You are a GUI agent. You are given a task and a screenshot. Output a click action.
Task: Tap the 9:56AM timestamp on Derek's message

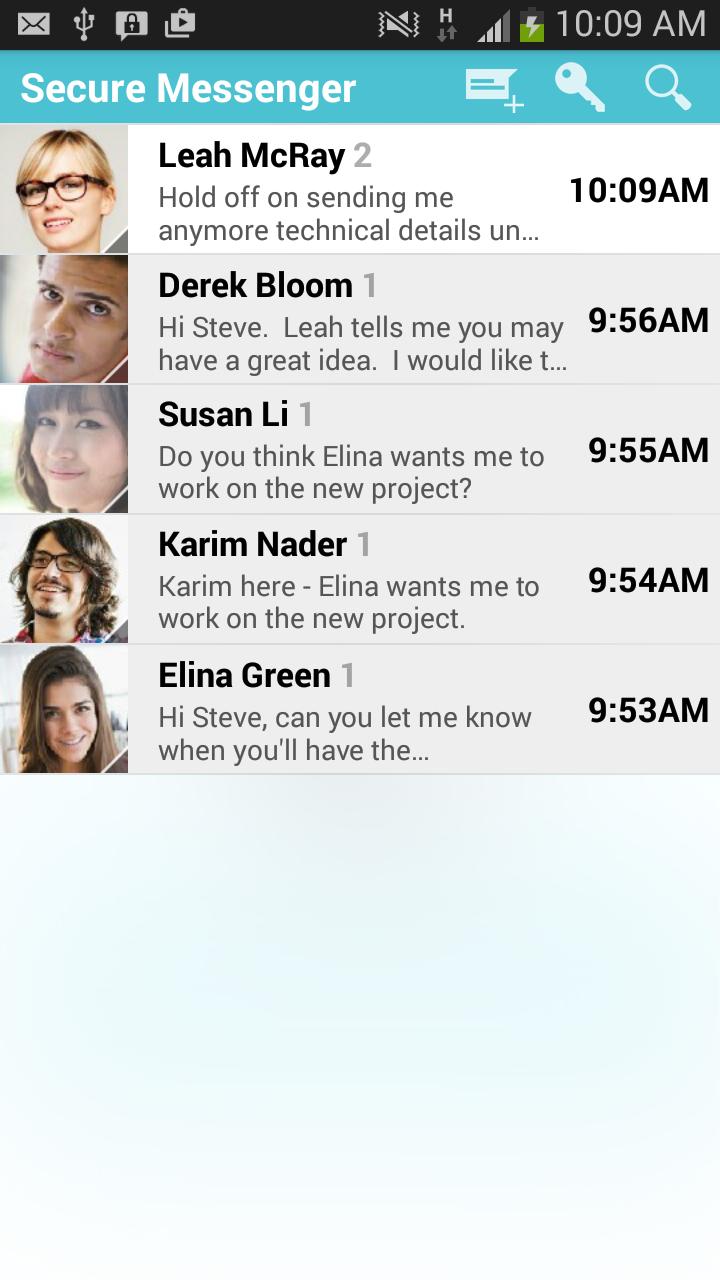(648, 320)
